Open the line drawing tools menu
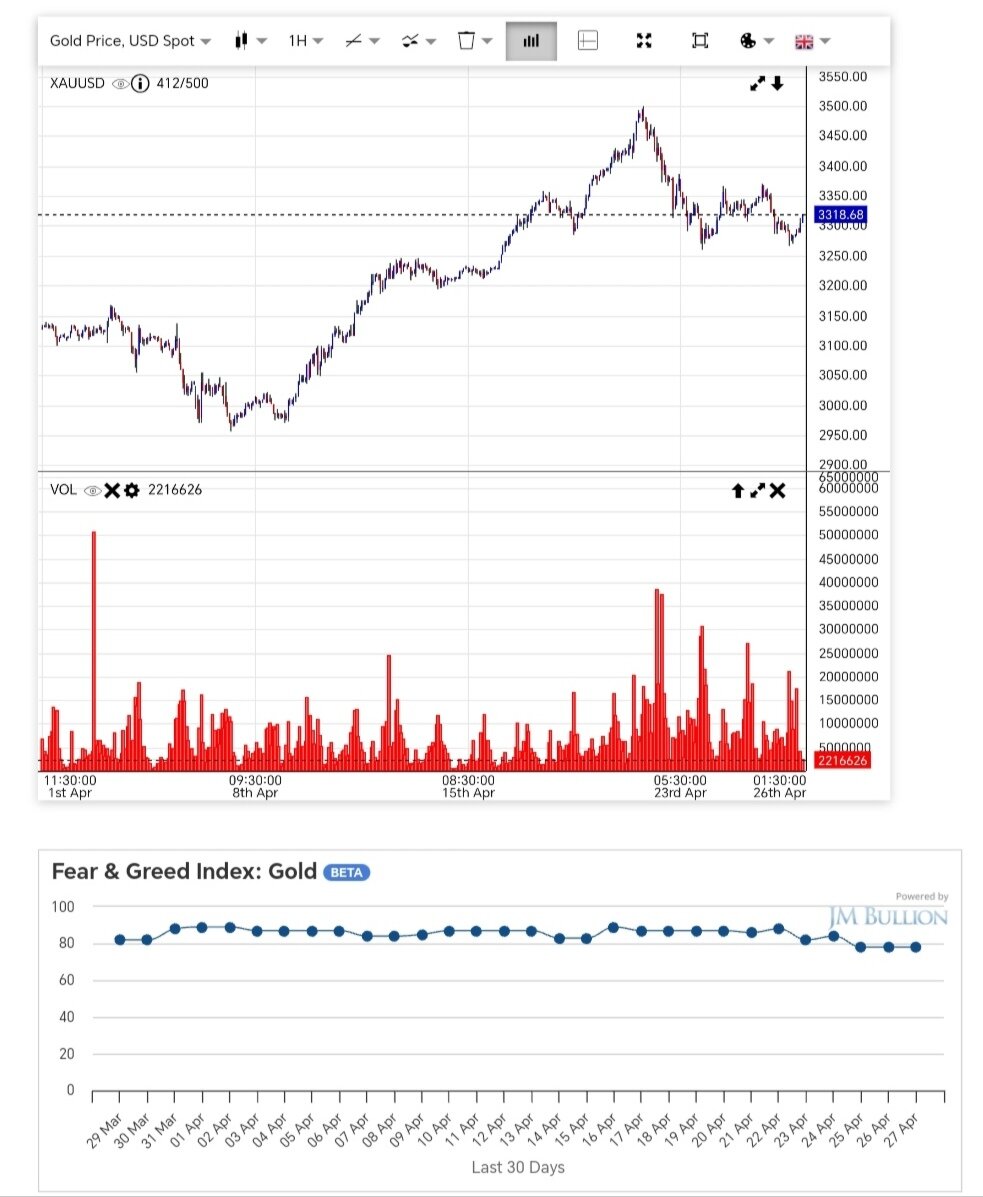The image size is (983, 1197). tap(361, 41)
